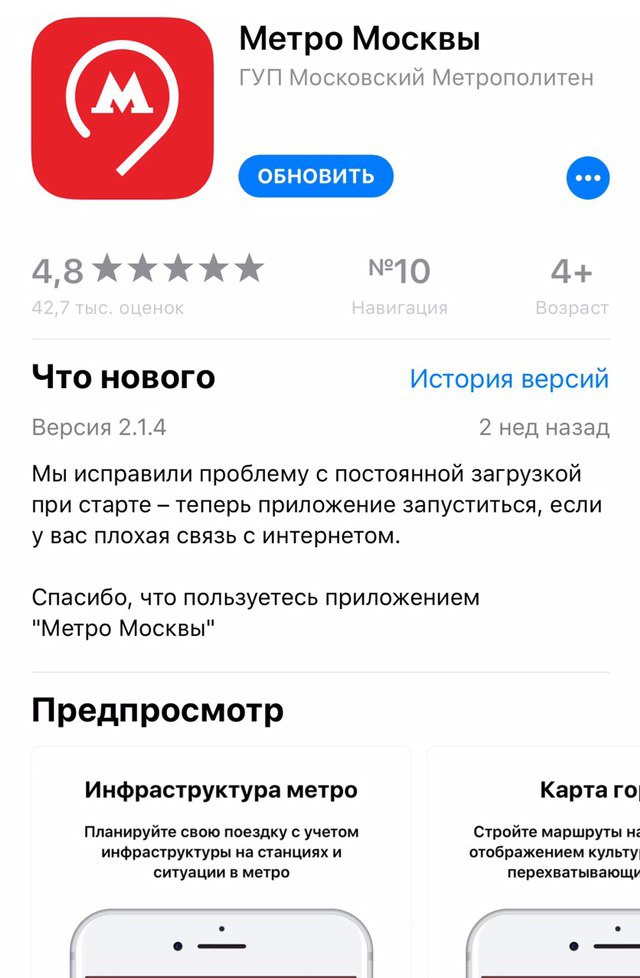Open the Инфраструктура метро preview screenshot
This screenshot has height=978, width=640.
221,861
